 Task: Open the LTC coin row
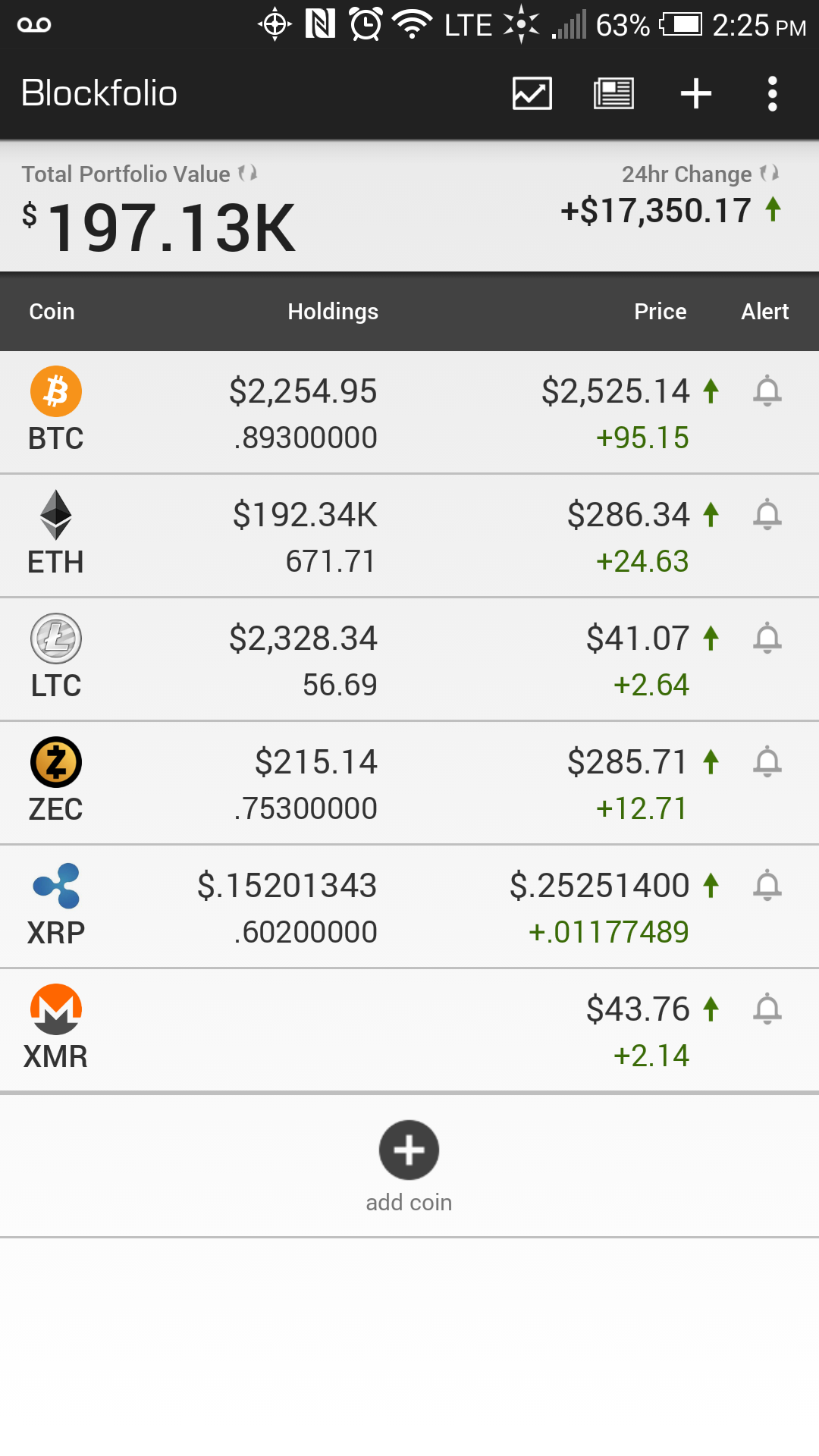pos(409,660)
